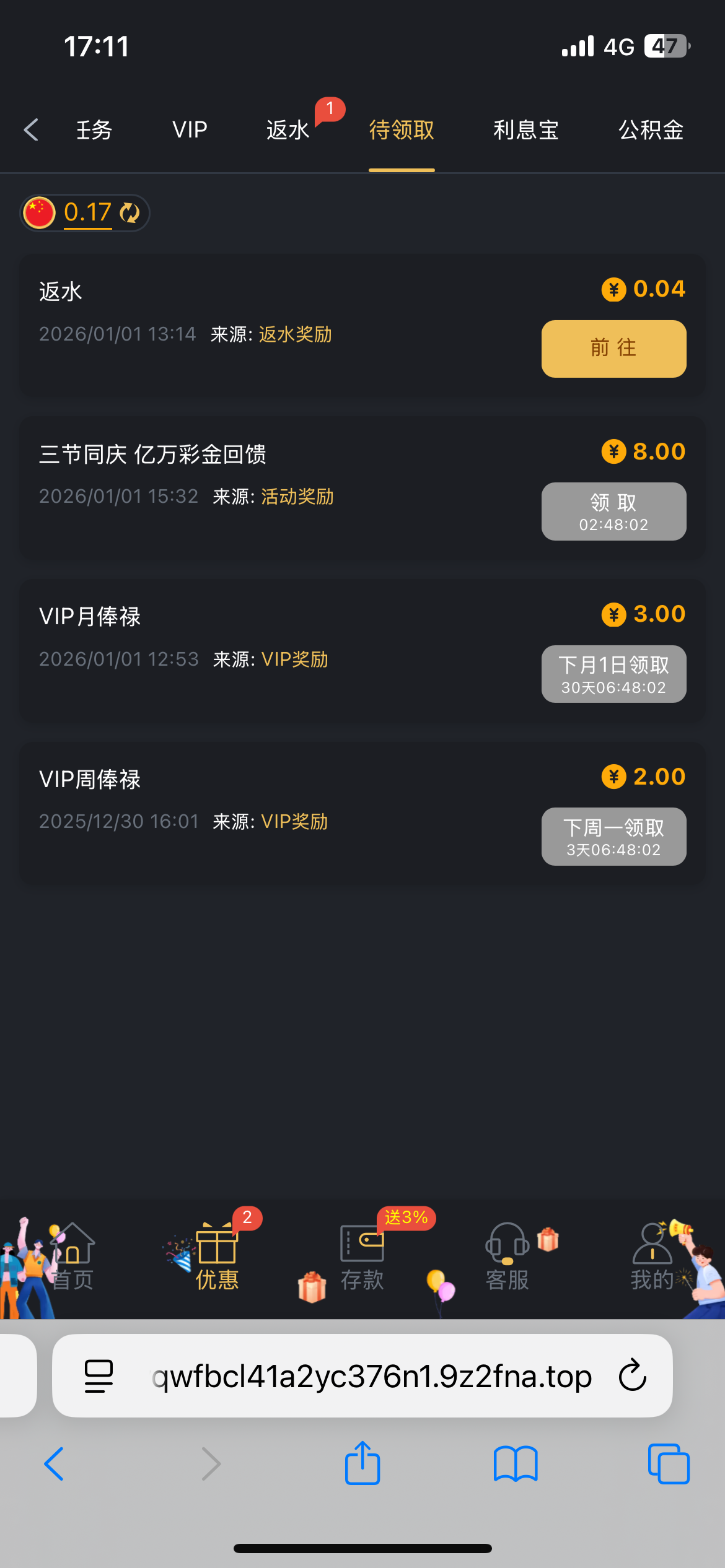
Task: Refresh the 0.17 balance
Action: pyautogui.click(x=130, y=213)
